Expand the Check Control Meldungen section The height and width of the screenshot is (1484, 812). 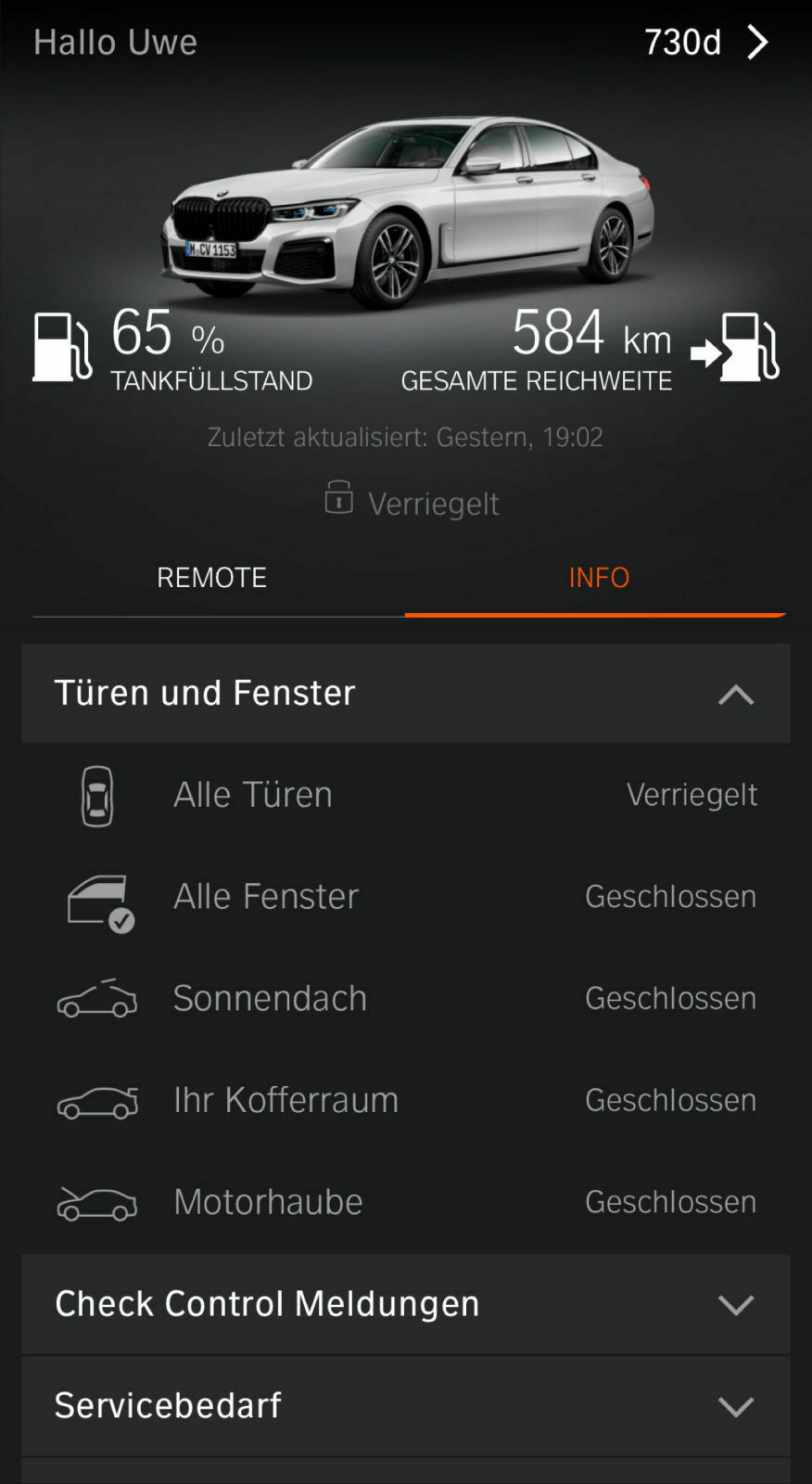tap(736, 1304)
